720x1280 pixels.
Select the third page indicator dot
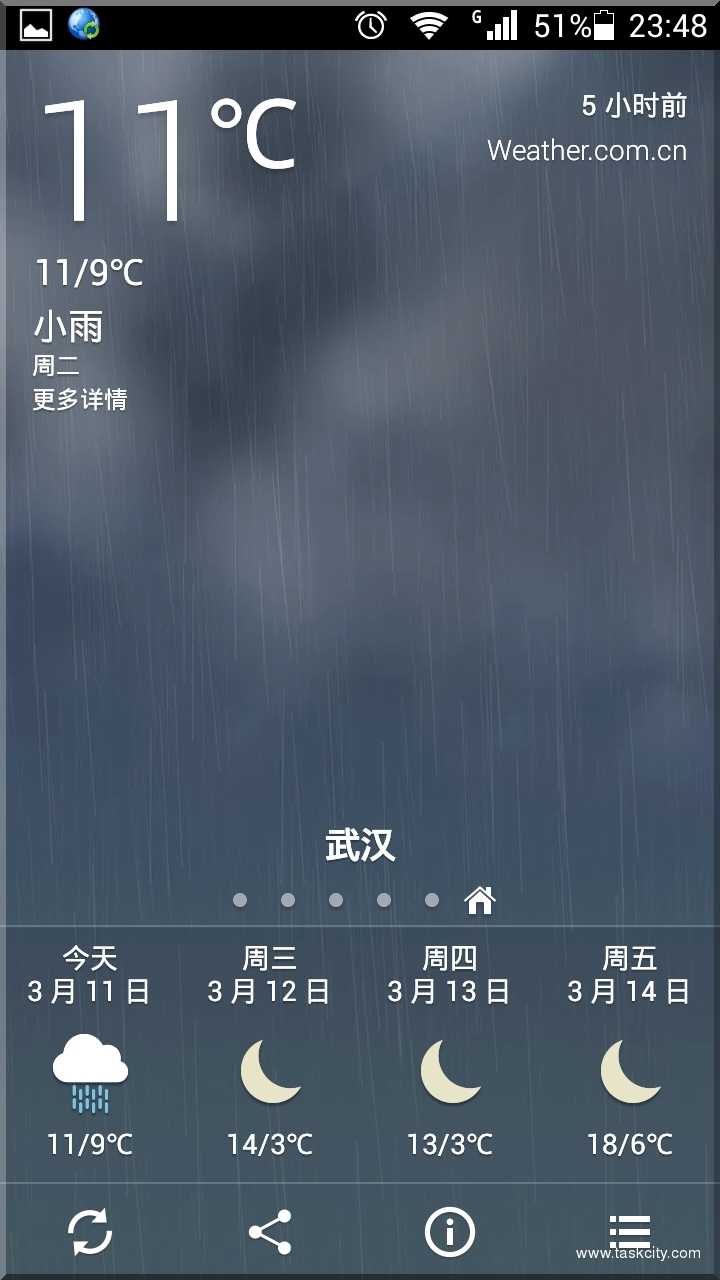tap(336, 900)
